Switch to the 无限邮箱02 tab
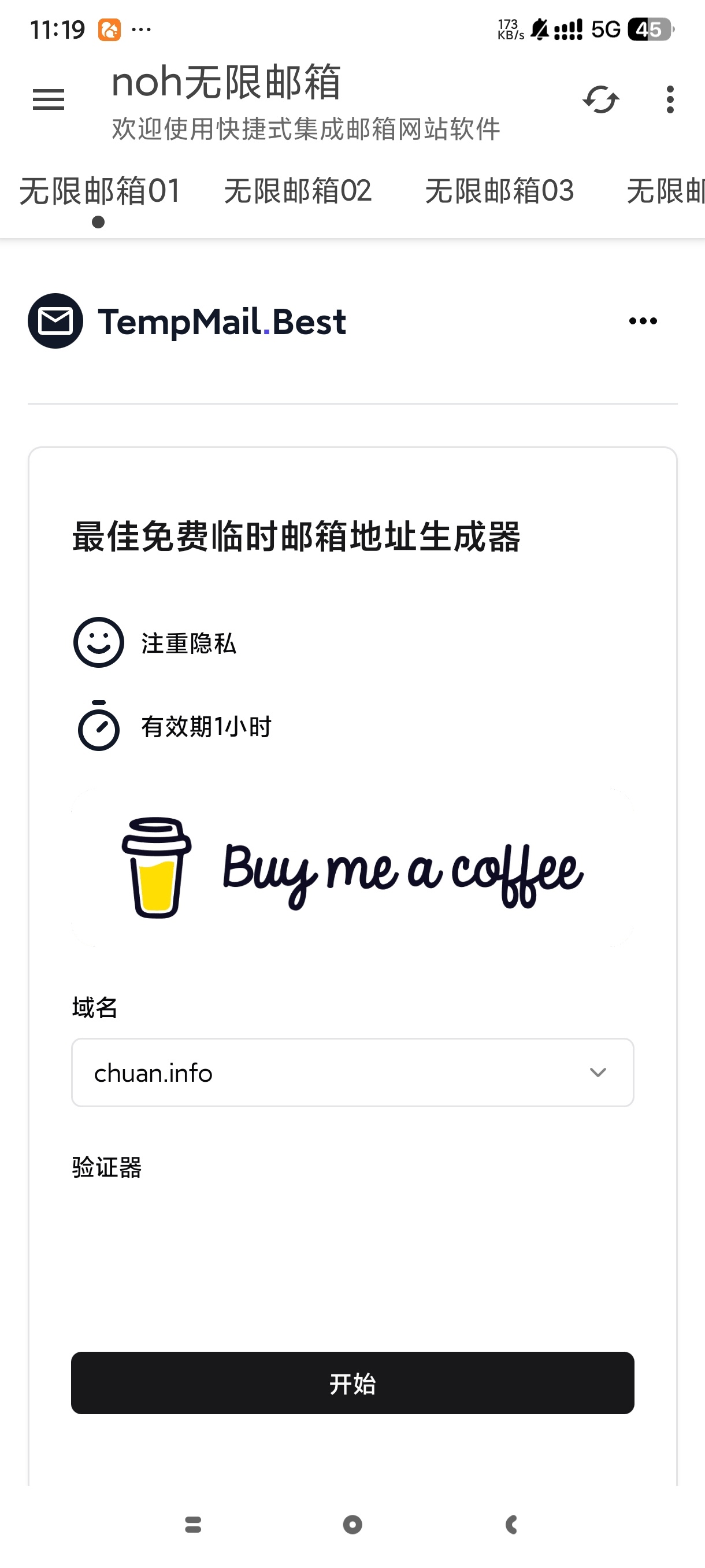 coord(298,191)
